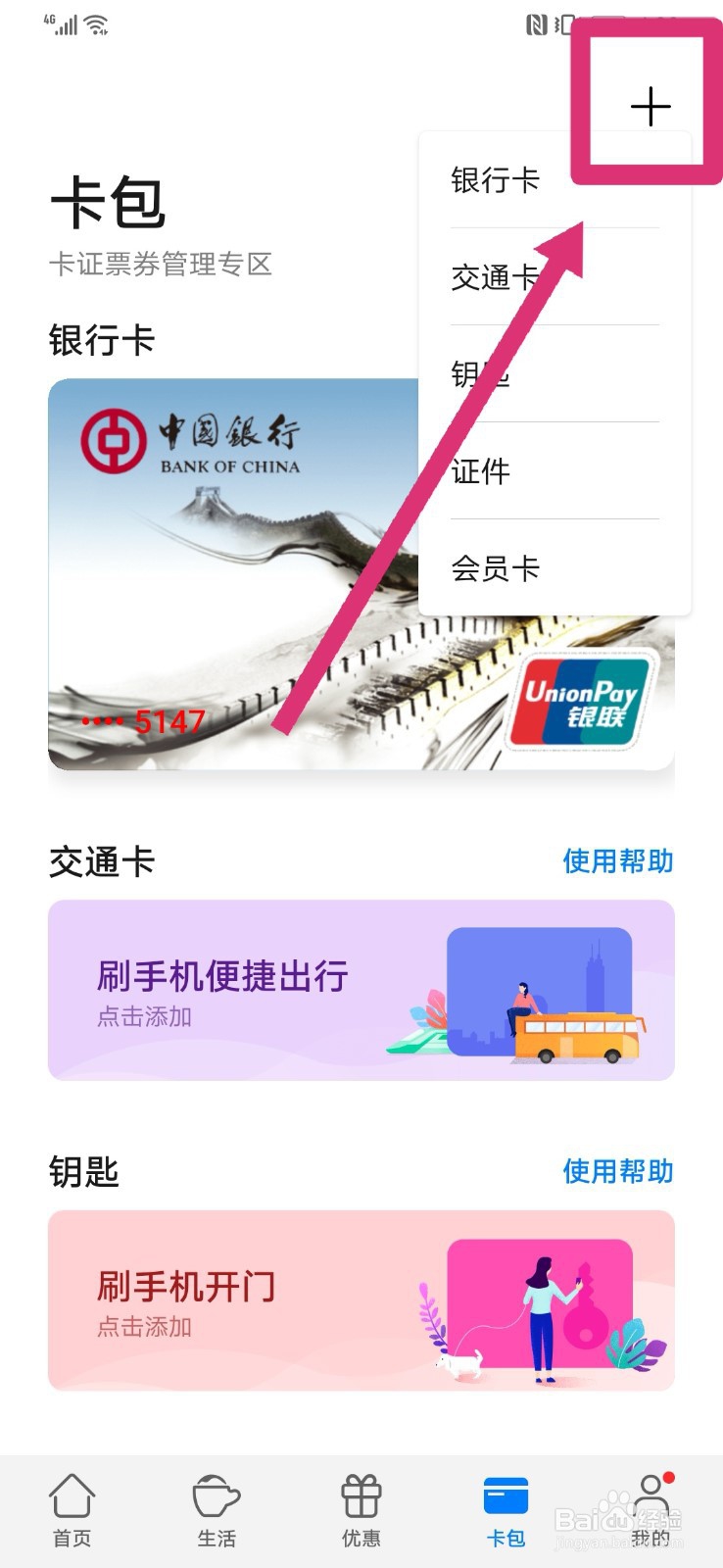Open 使用帮助 for 交通卡
The height and width of the screenshot is (1568, 723).
[x=616, y=861]
